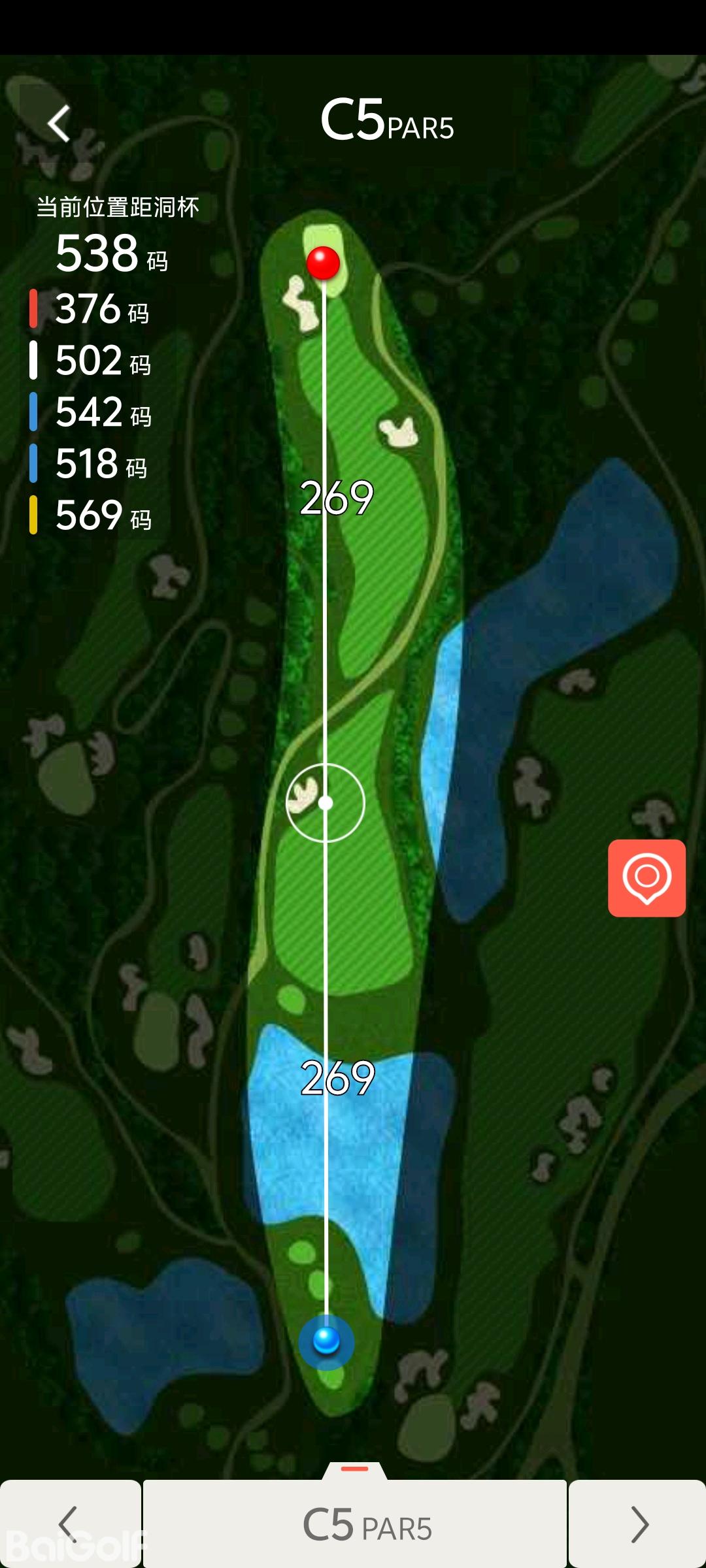
Task: Tap the red location pin button
Action: pos(647,877)
